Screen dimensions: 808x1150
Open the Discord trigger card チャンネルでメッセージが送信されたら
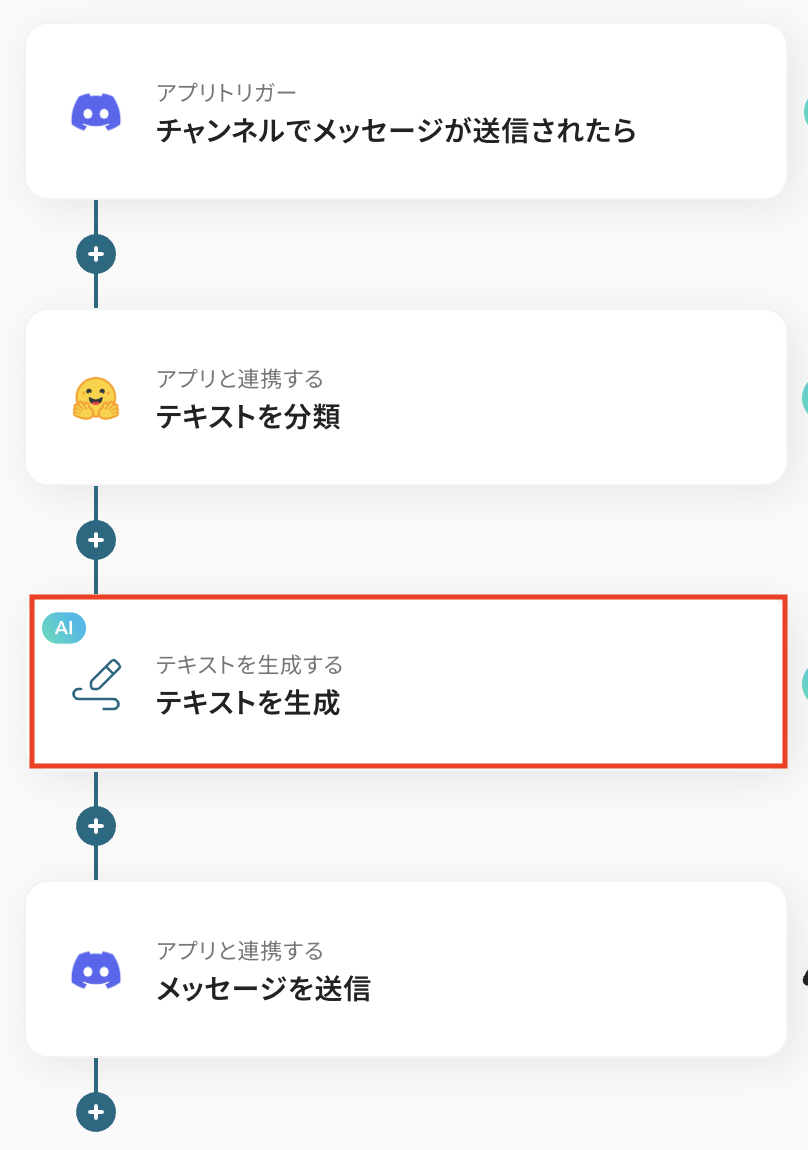point(405,112)
